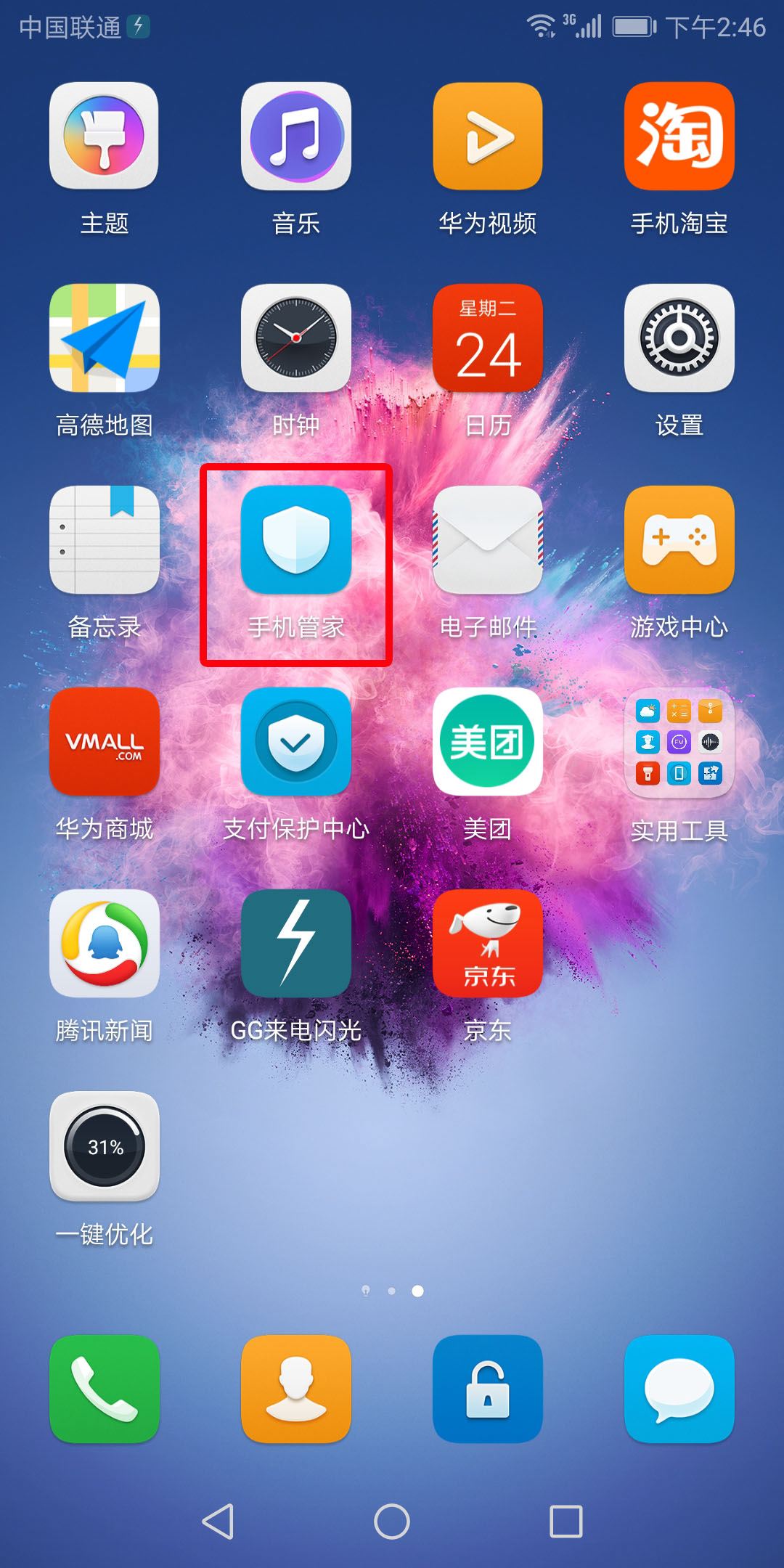
Task: Open the 手机管家 phone manager app
Action: click(295, 541)
